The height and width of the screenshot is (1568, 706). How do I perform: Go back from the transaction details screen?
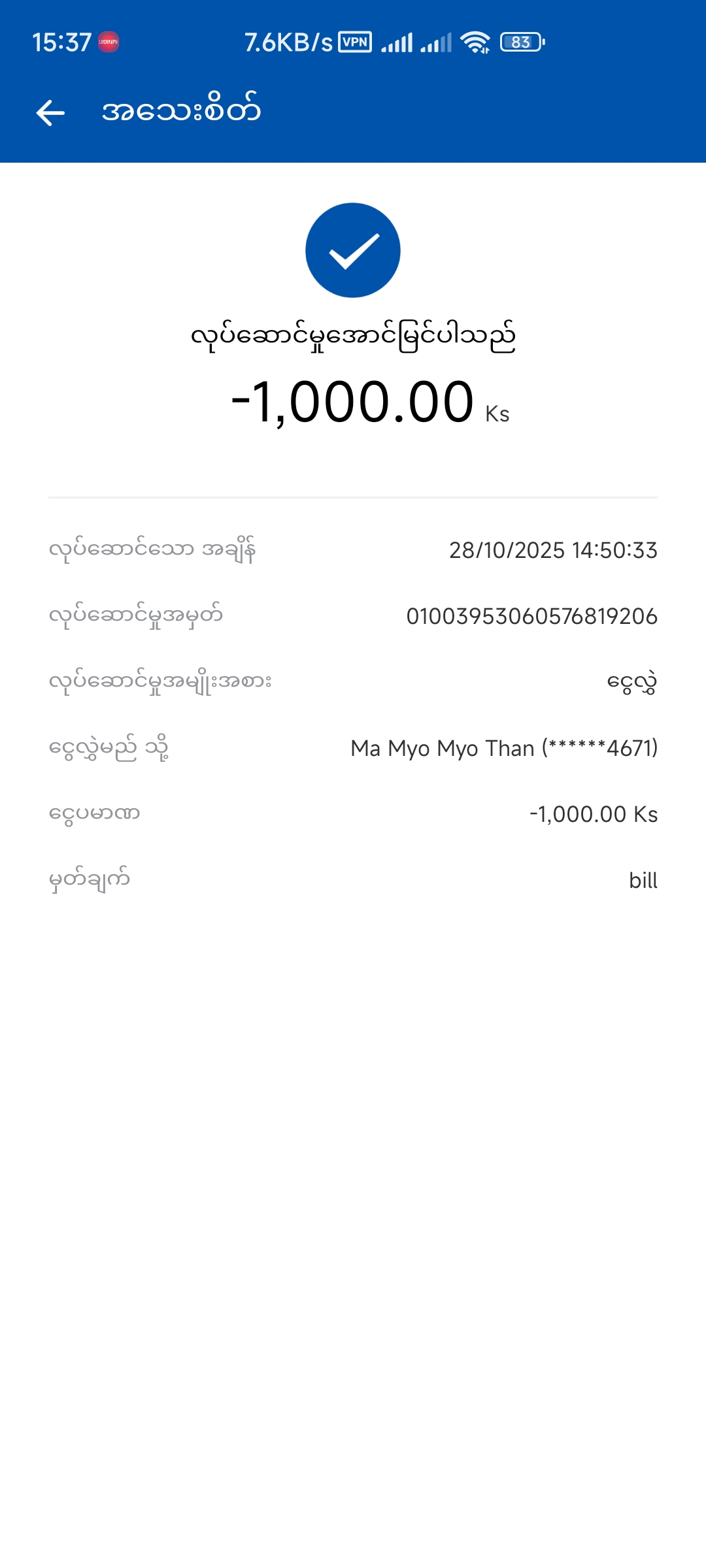[50, 112]
